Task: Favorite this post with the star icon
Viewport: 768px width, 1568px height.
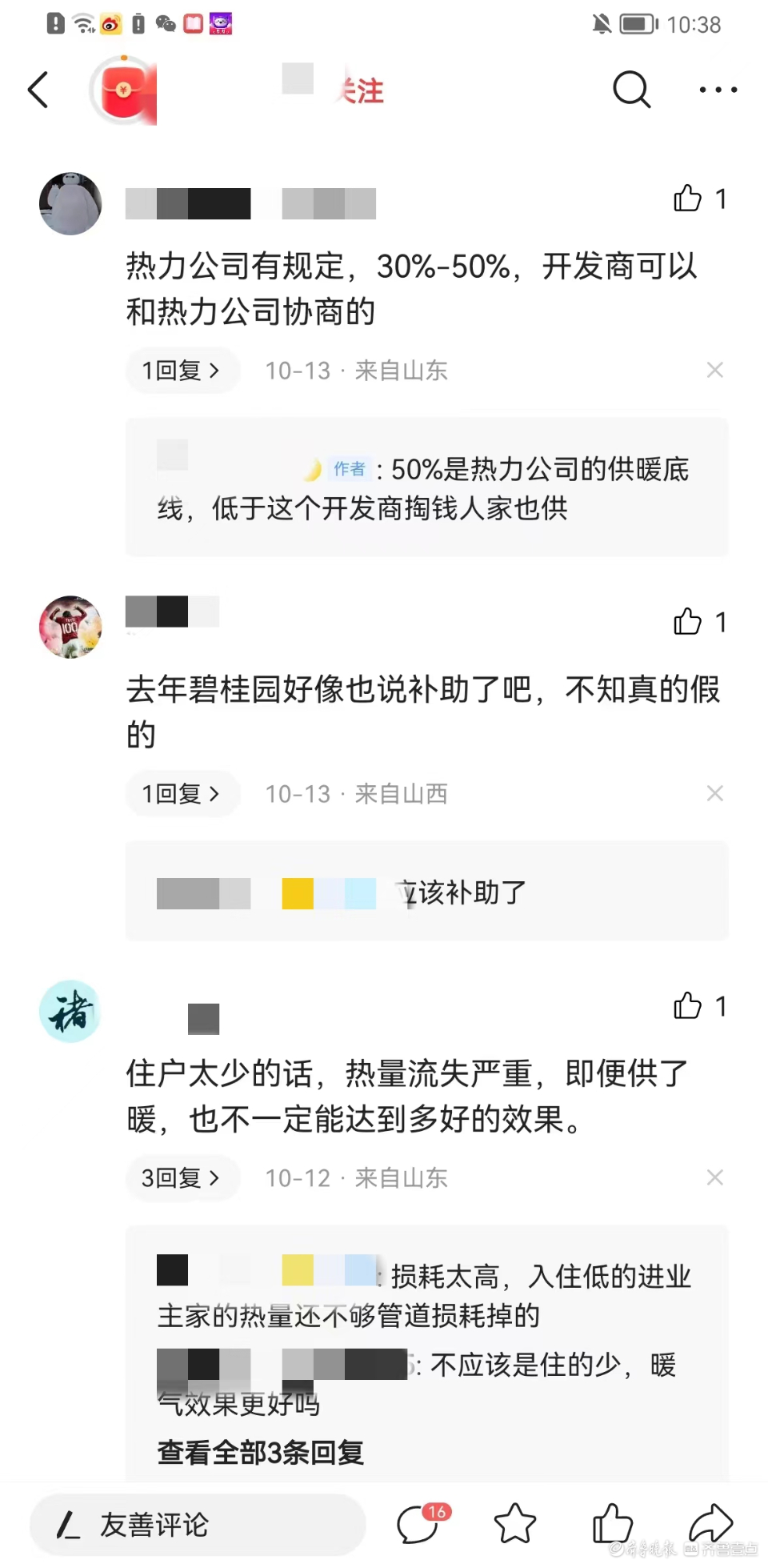Action: [514, 1523]
